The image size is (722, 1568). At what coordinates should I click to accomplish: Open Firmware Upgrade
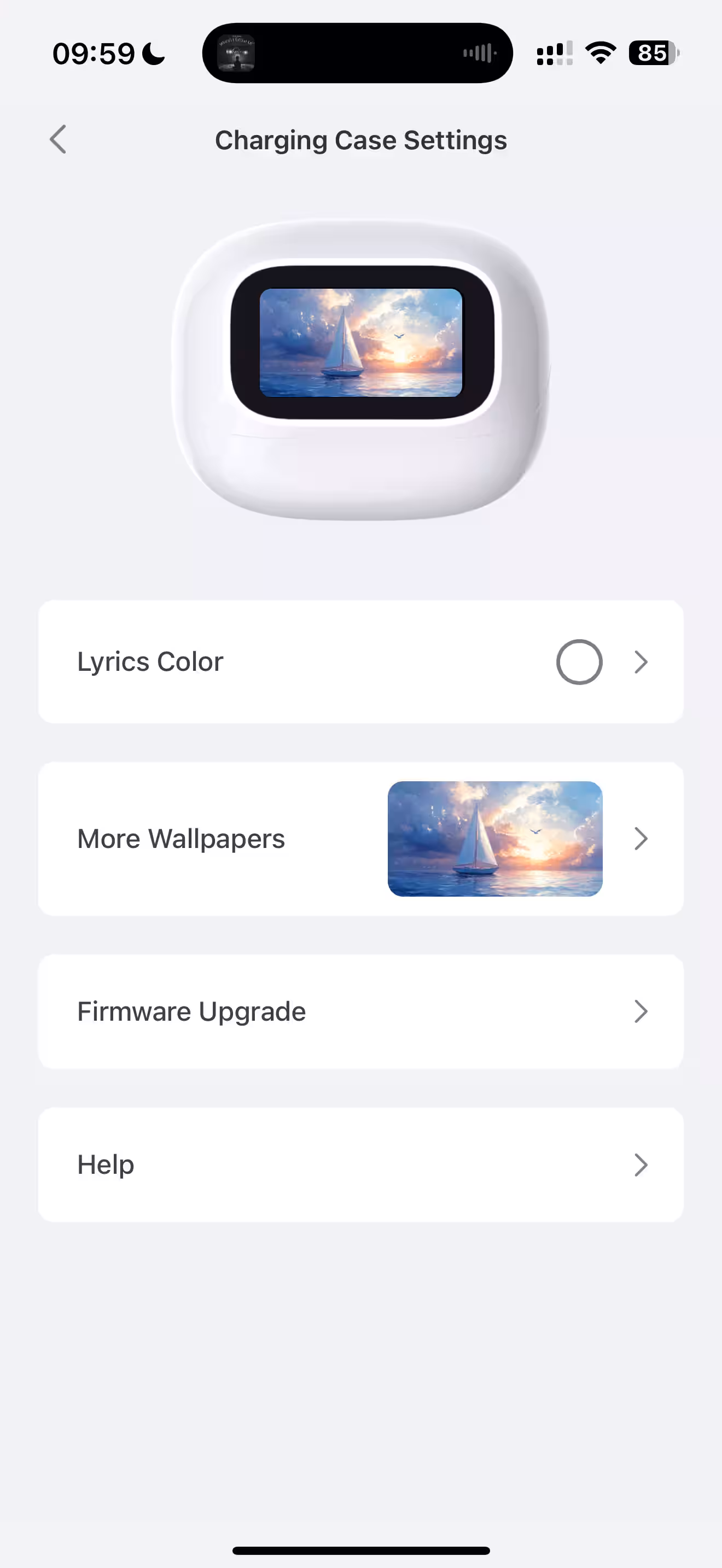tap(360, 1011)
